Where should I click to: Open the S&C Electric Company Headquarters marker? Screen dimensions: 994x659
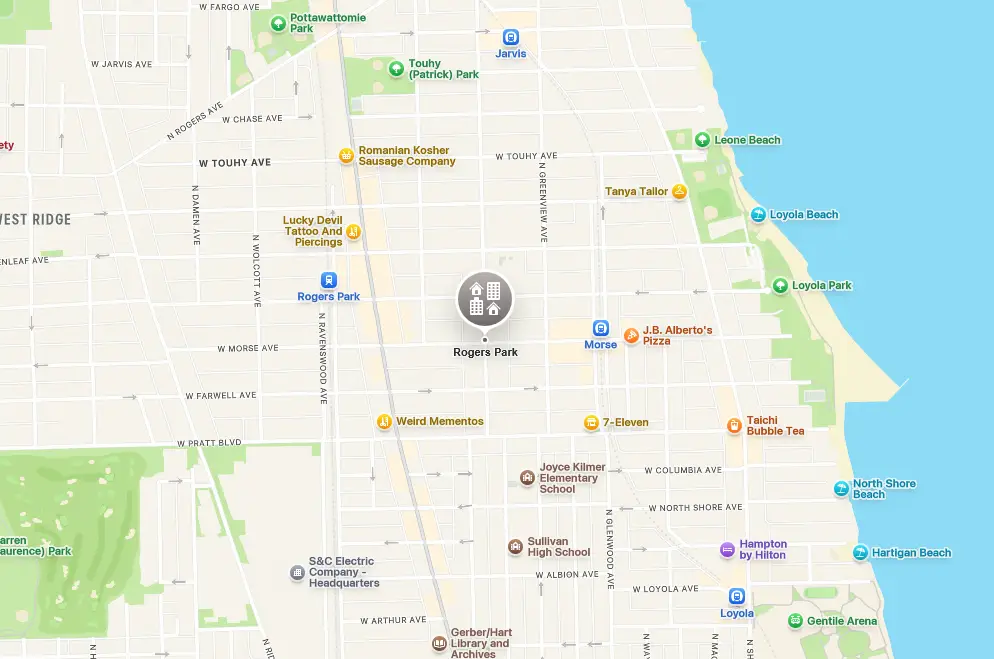(297, 573)
